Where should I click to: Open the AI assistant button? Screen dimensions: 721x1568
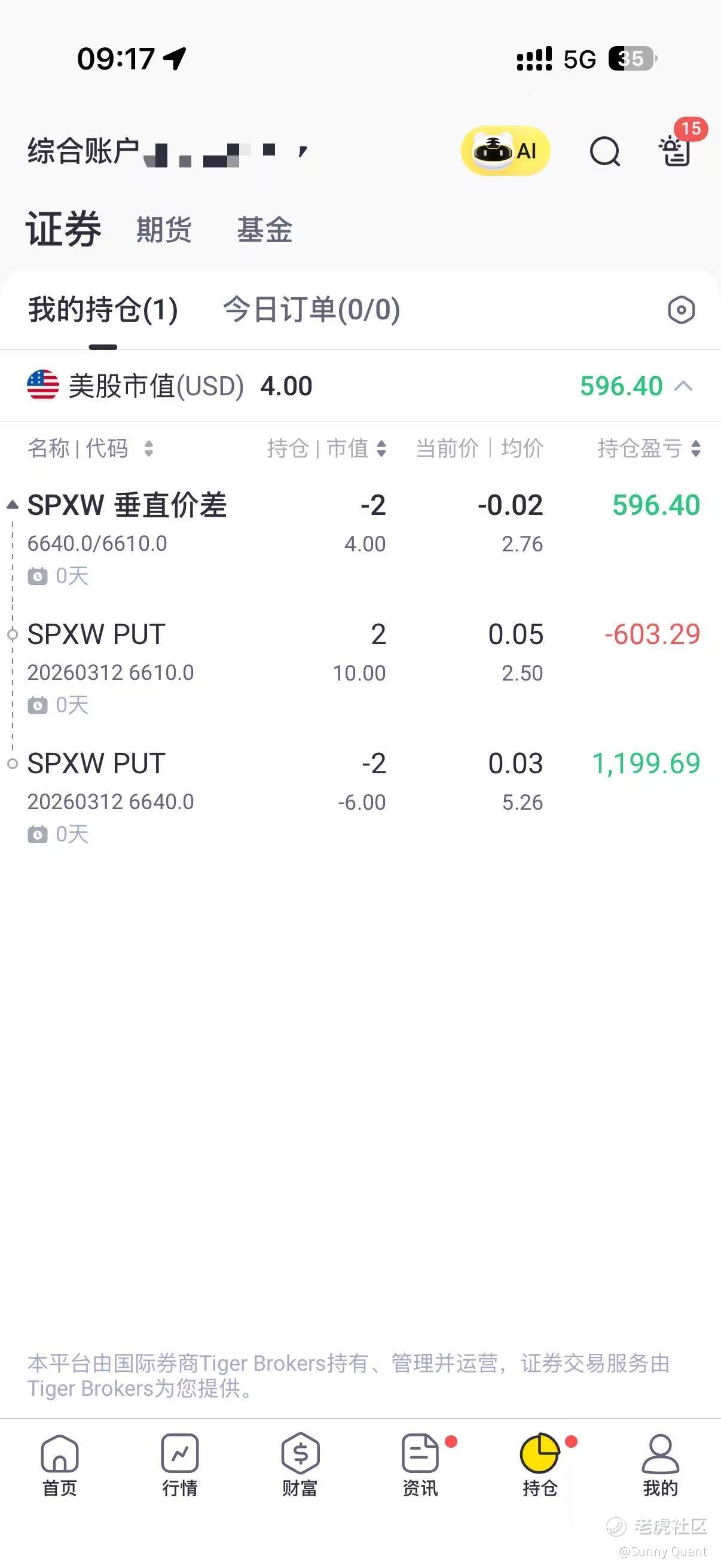coord(505,150)
